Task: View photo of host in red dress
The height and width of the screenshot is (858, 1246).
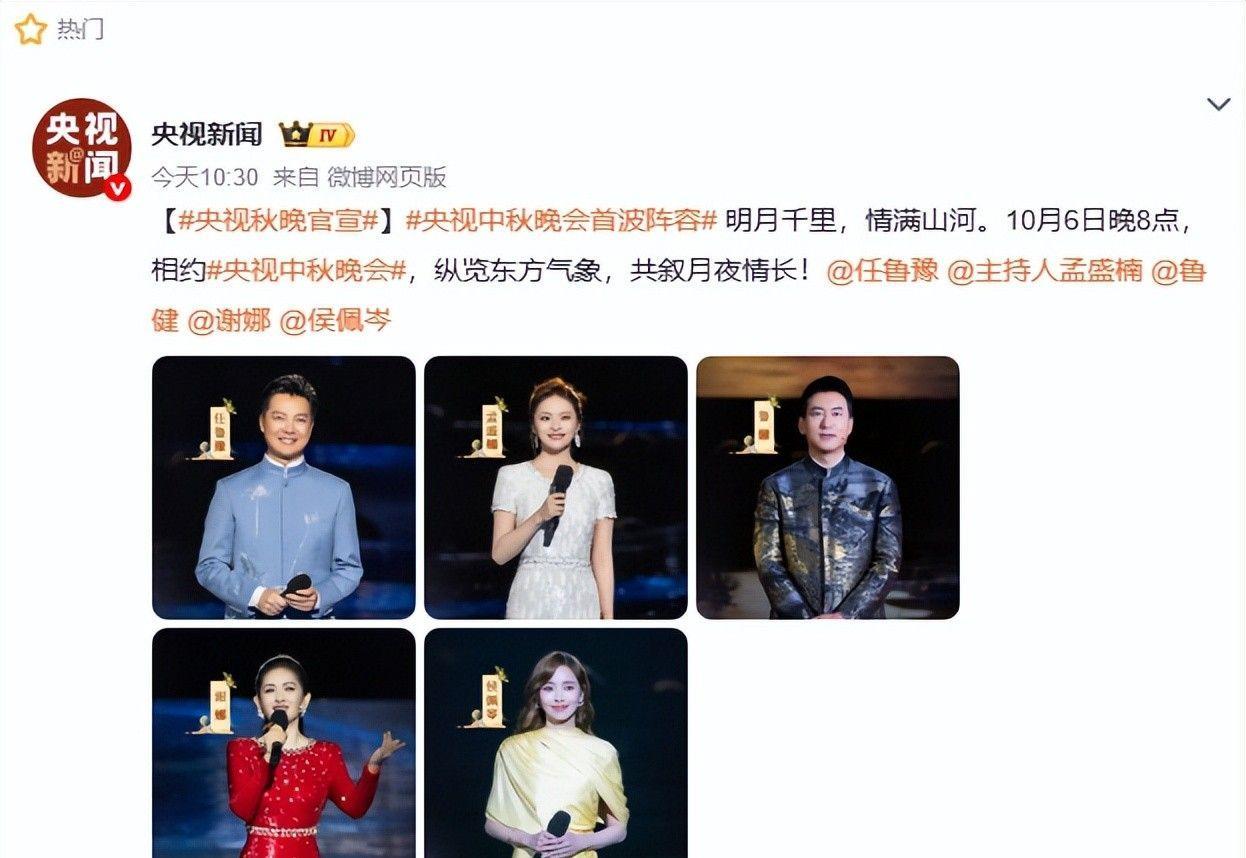Action: [x=283, y=742]
